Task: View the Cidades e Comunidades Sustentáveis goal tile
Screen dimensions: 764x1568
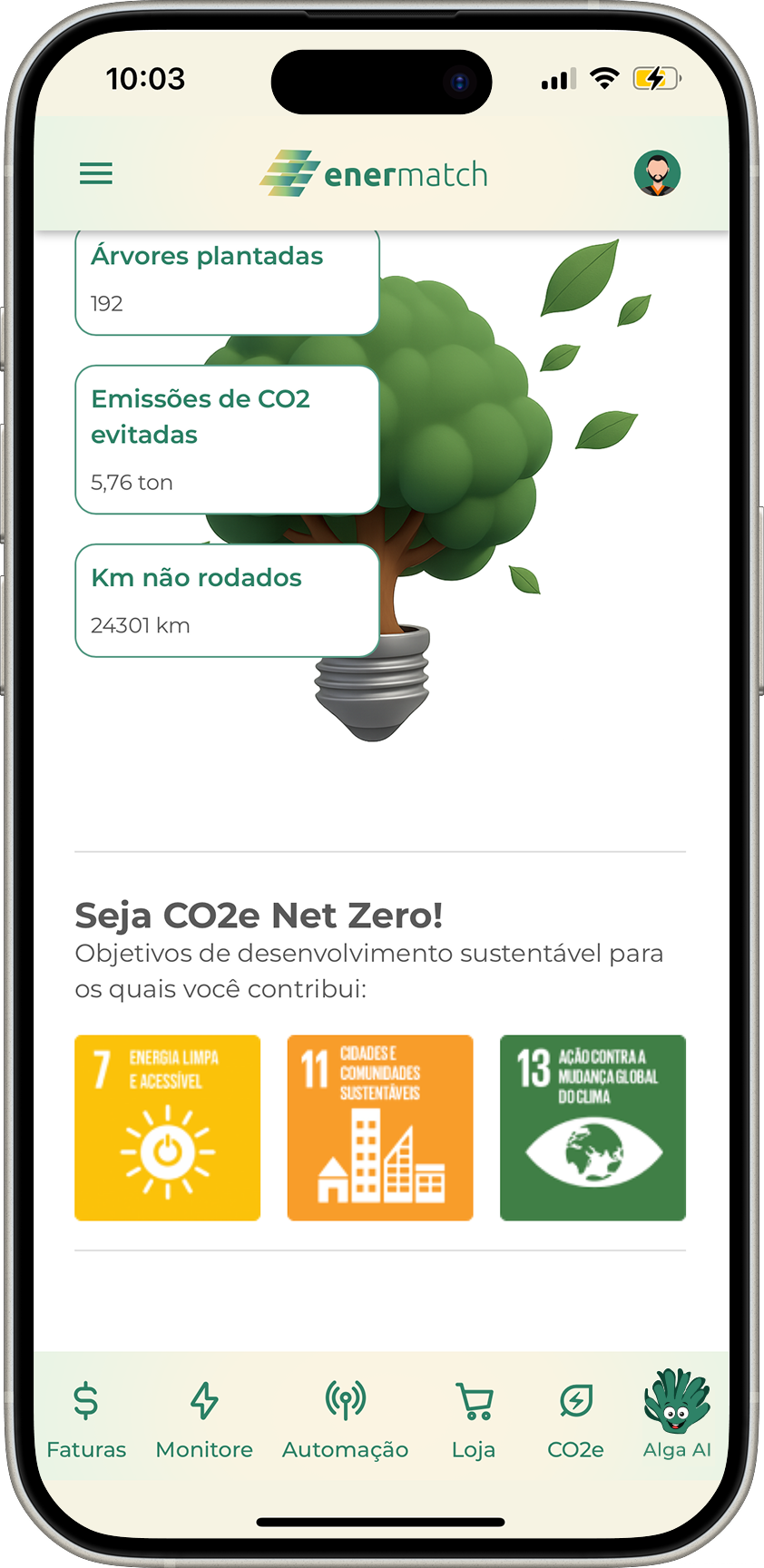Action: 380,1128
